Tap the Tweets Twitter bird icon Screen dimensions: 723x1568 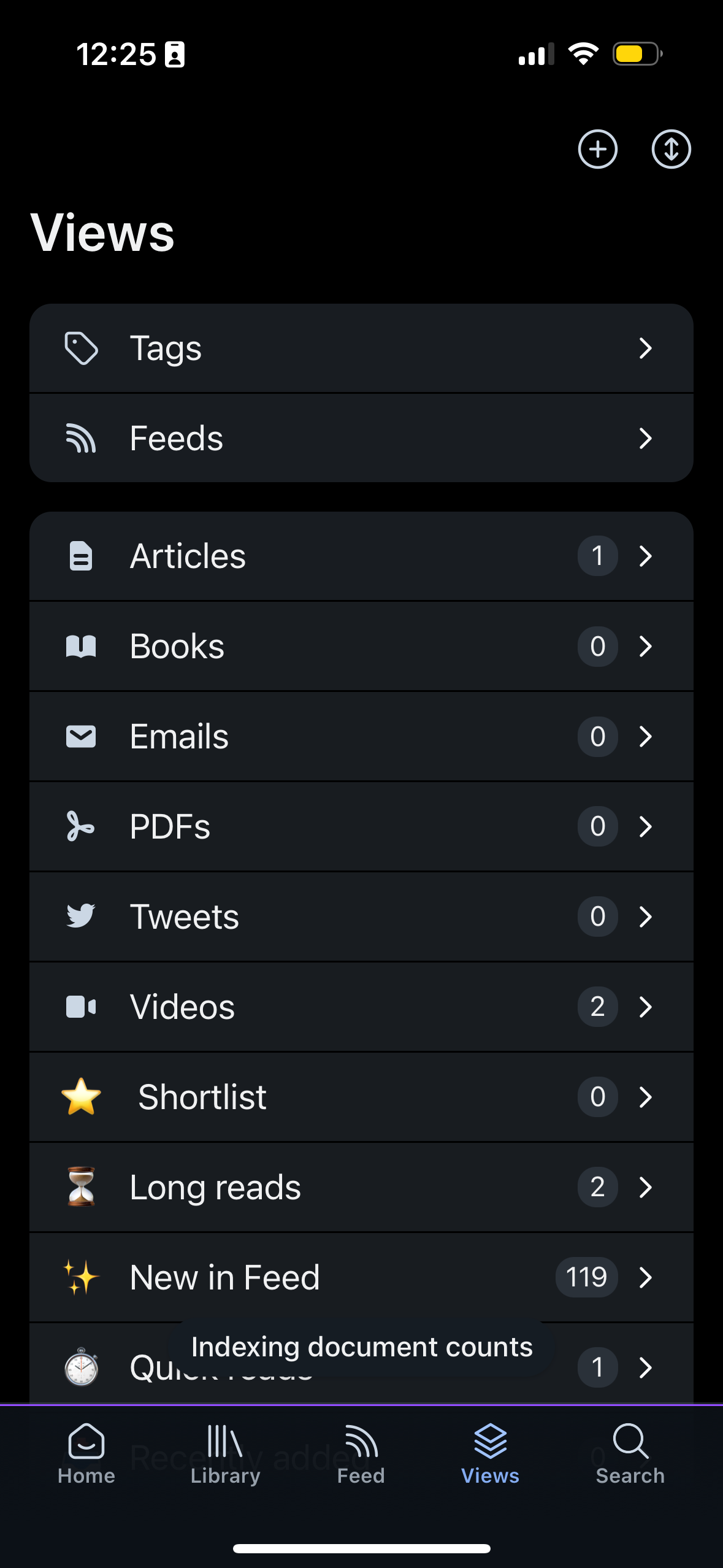point(80,915)
